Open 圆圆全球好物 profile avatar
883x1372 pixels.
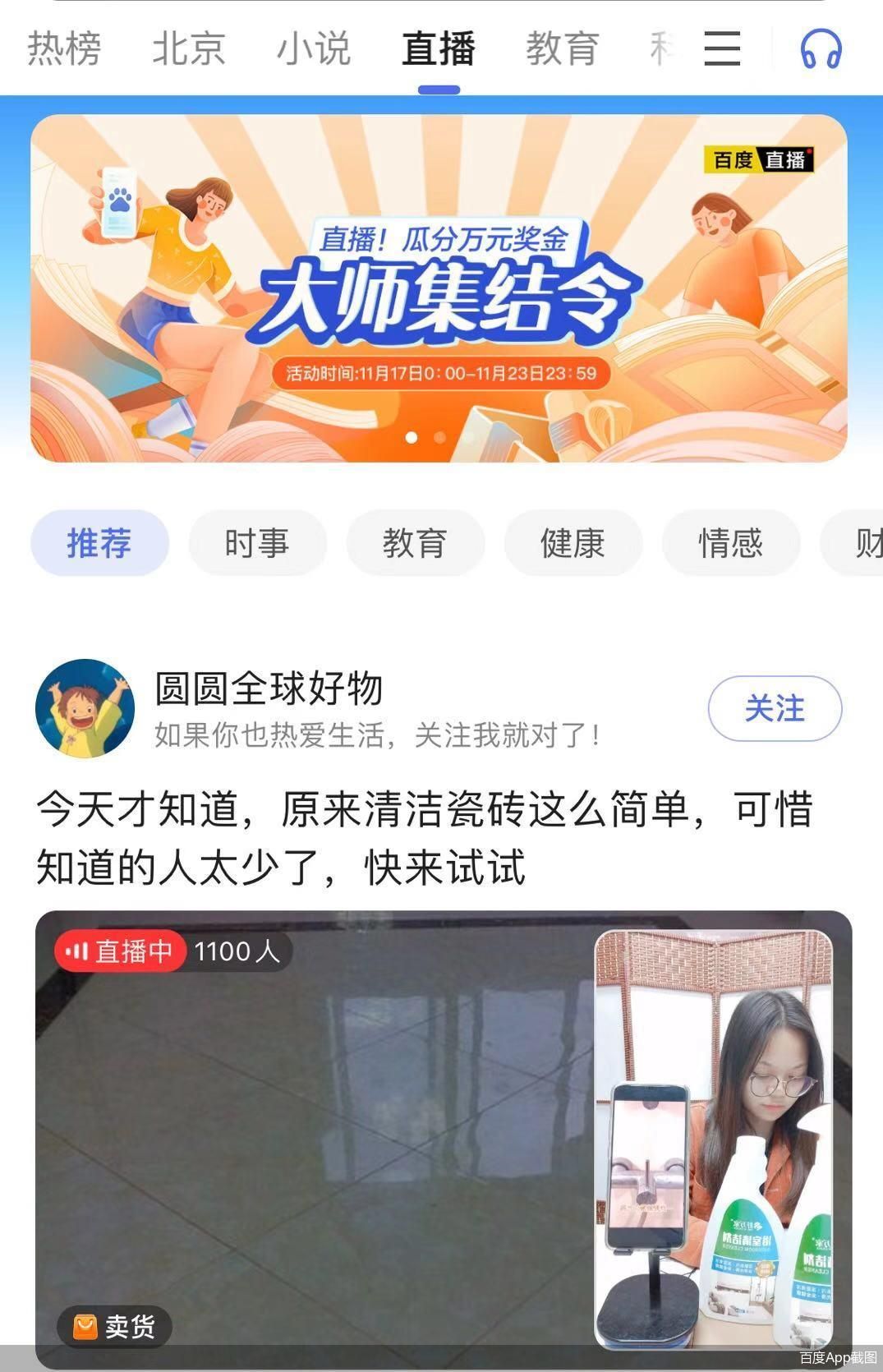coord(85,708)
